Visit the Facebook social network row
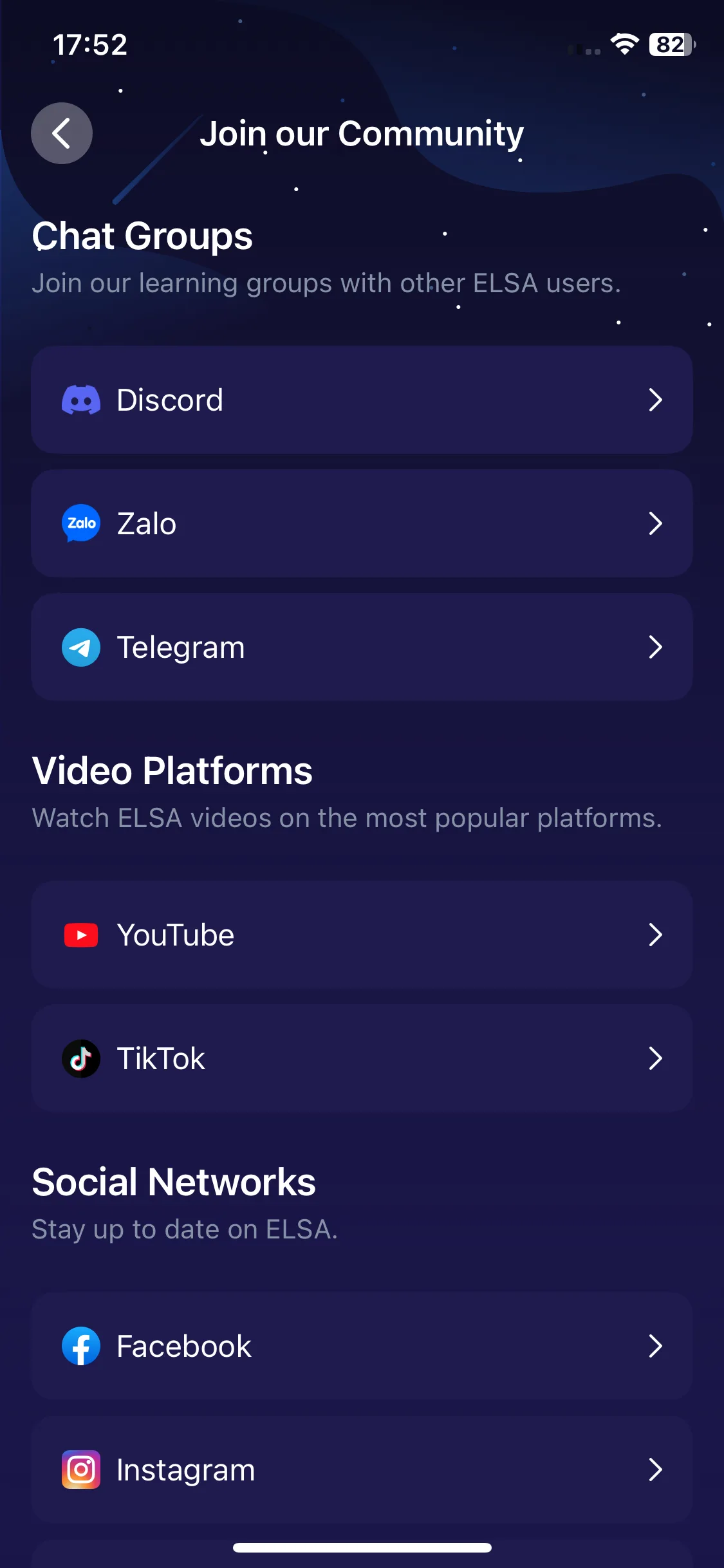The height and width of the screenshot is (1568, 724). tap(362, 1346)
